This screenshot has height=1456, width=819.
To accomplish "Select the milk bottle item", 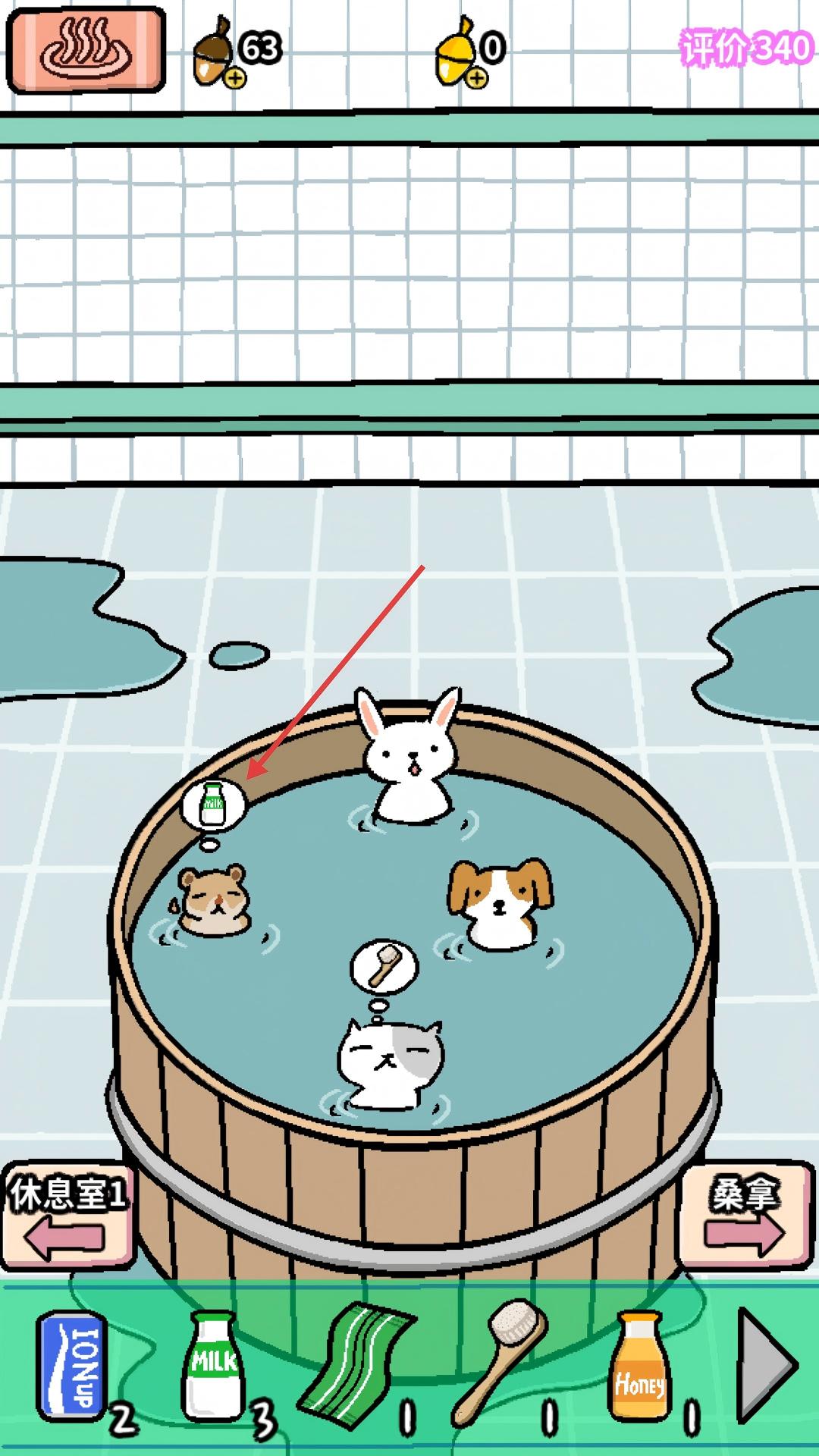I will 215,1365.
